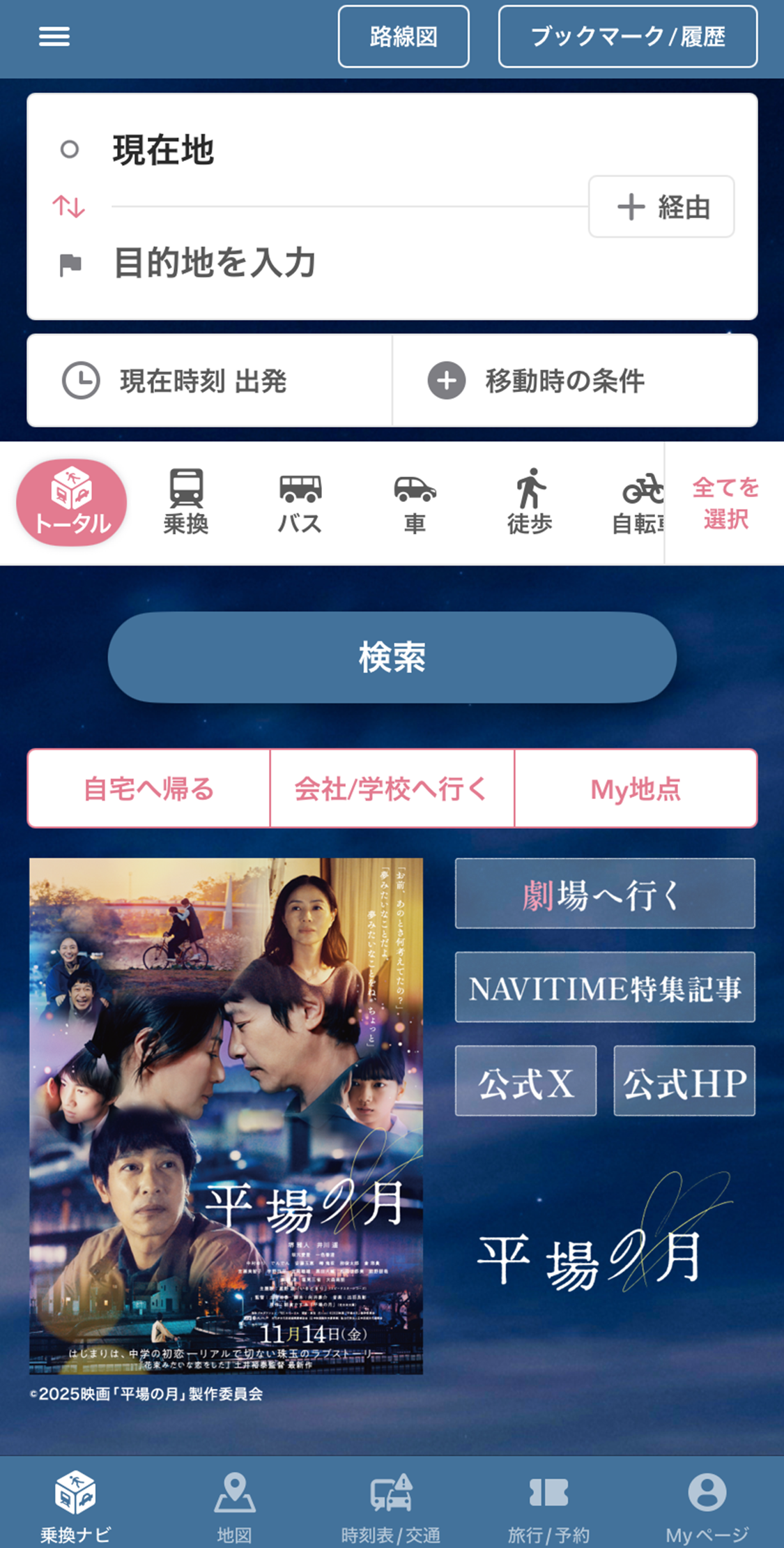
Task: Open the My地点 saved places
Action: (636, 789)
